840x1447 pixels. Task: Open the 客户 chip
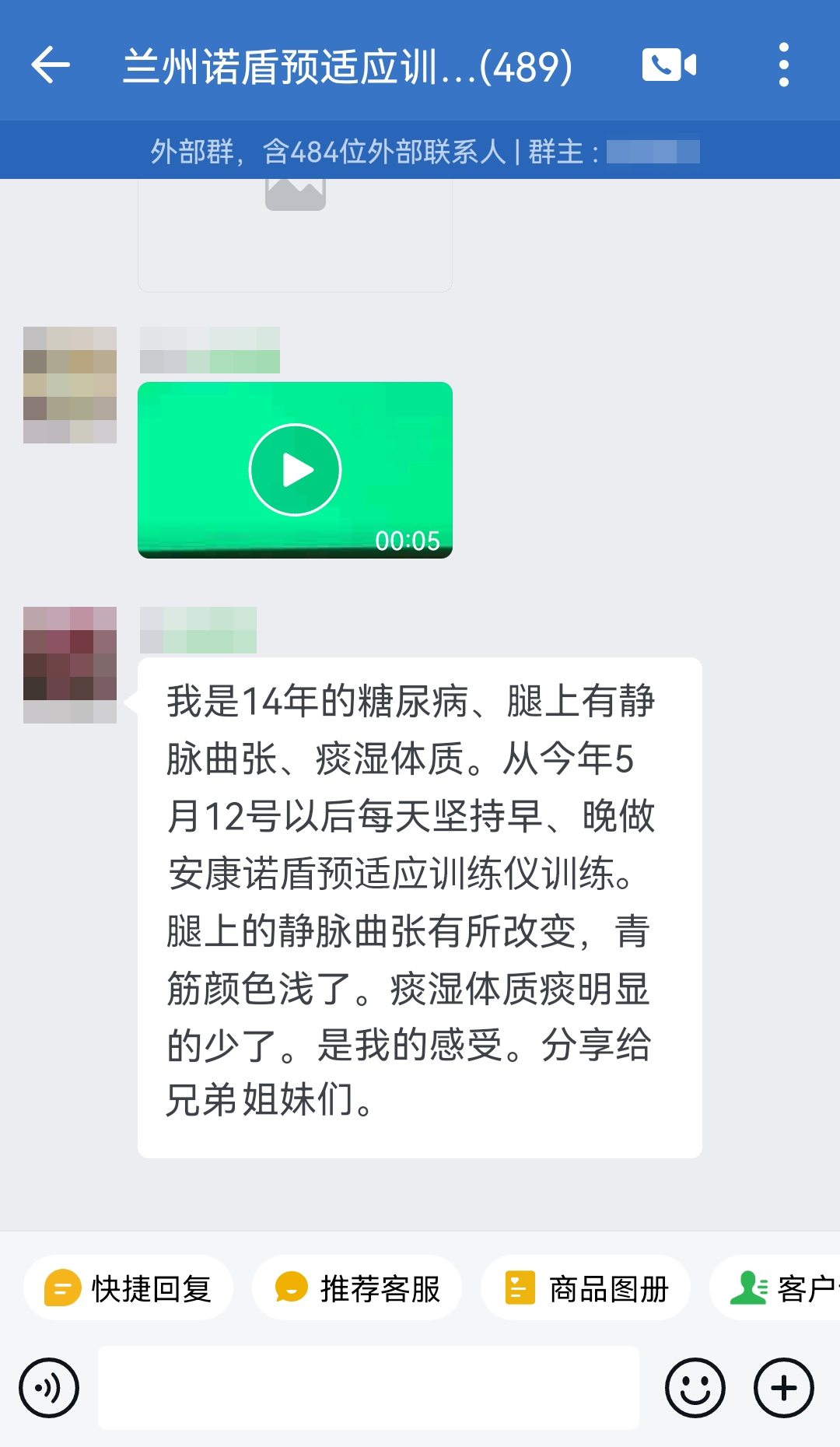tap(782, 1288)
